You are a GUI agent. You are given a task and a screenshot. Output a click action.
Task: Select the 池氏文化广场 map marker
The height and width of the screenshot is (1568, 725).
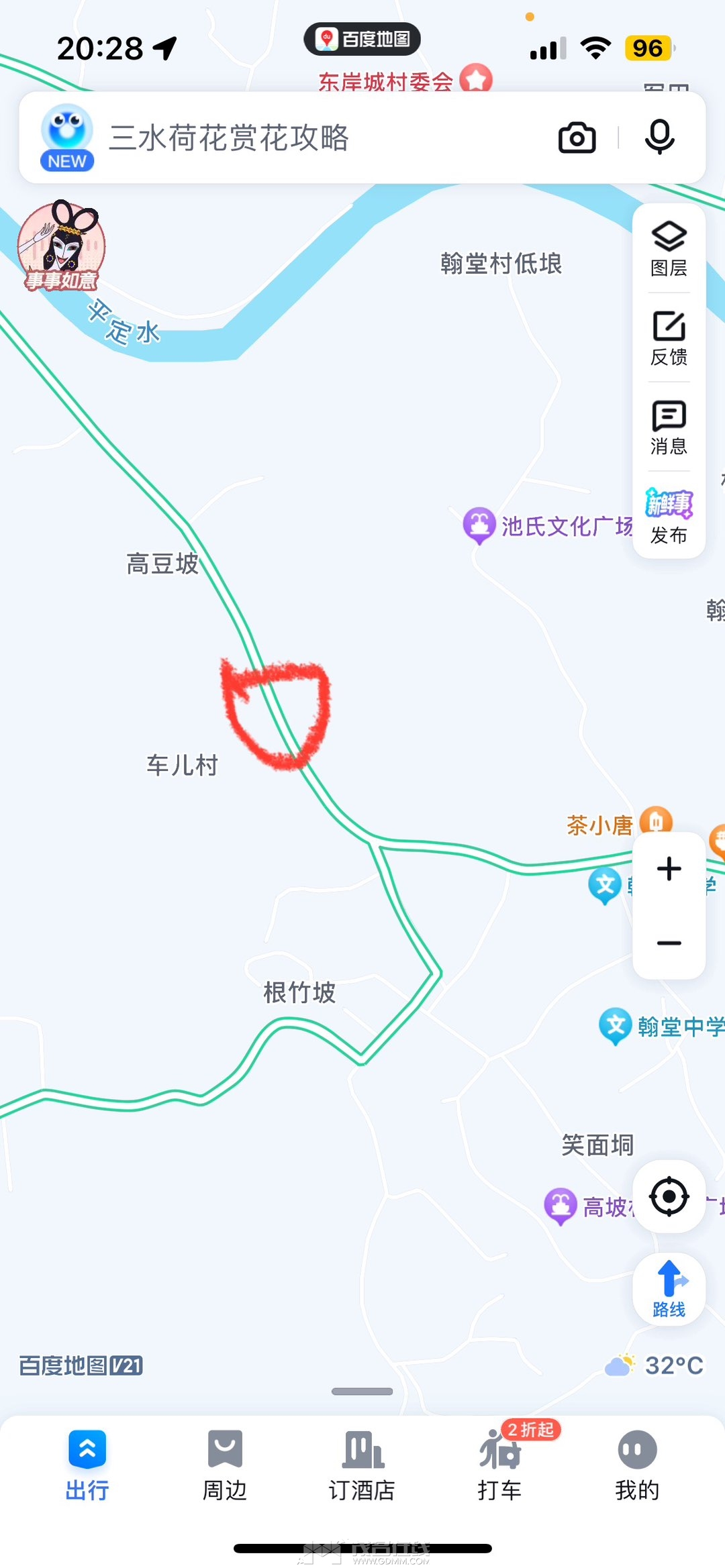tap(479, 525)
